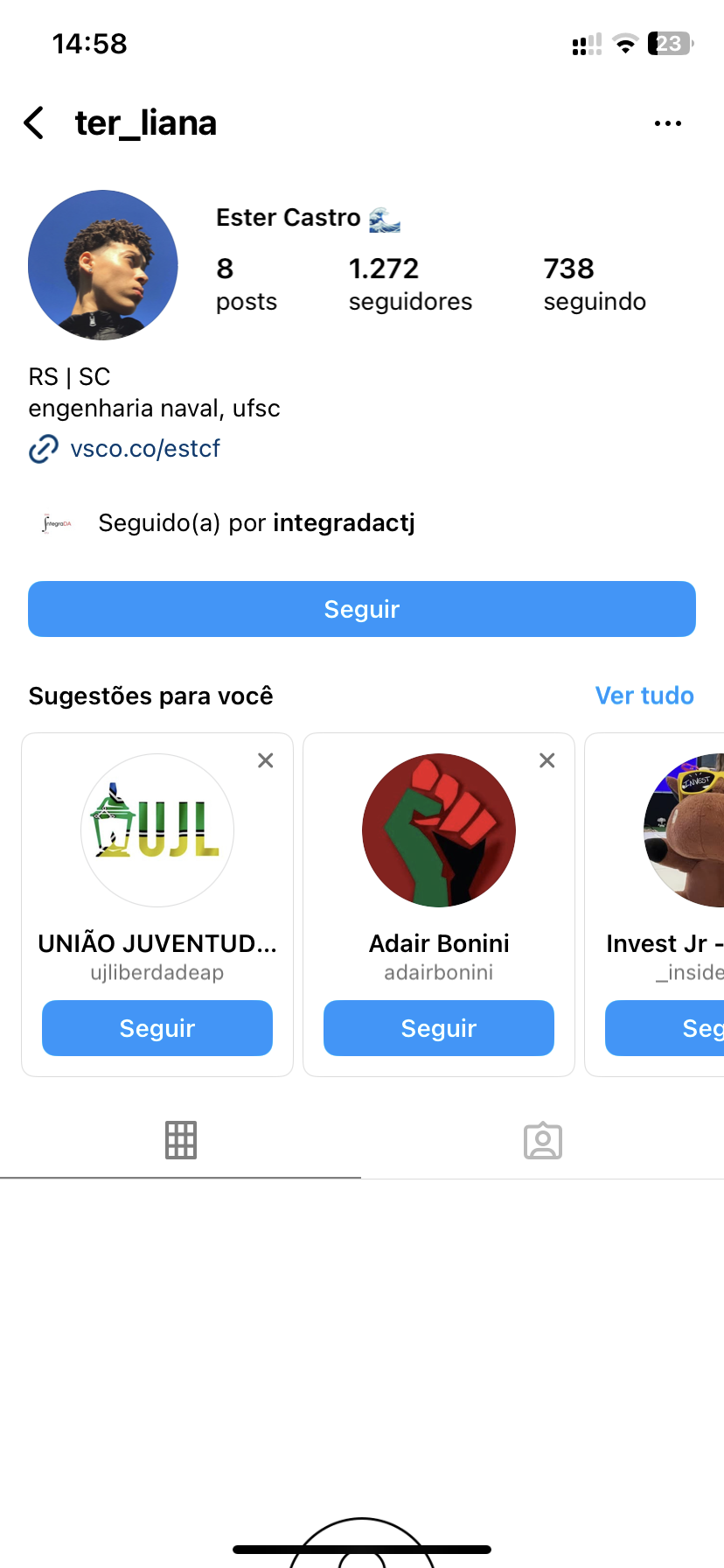Open UNIÃO JUVENTUD suggested profile
The width and height of the screenshot is (724, 1568).
[x=157, y=830]
